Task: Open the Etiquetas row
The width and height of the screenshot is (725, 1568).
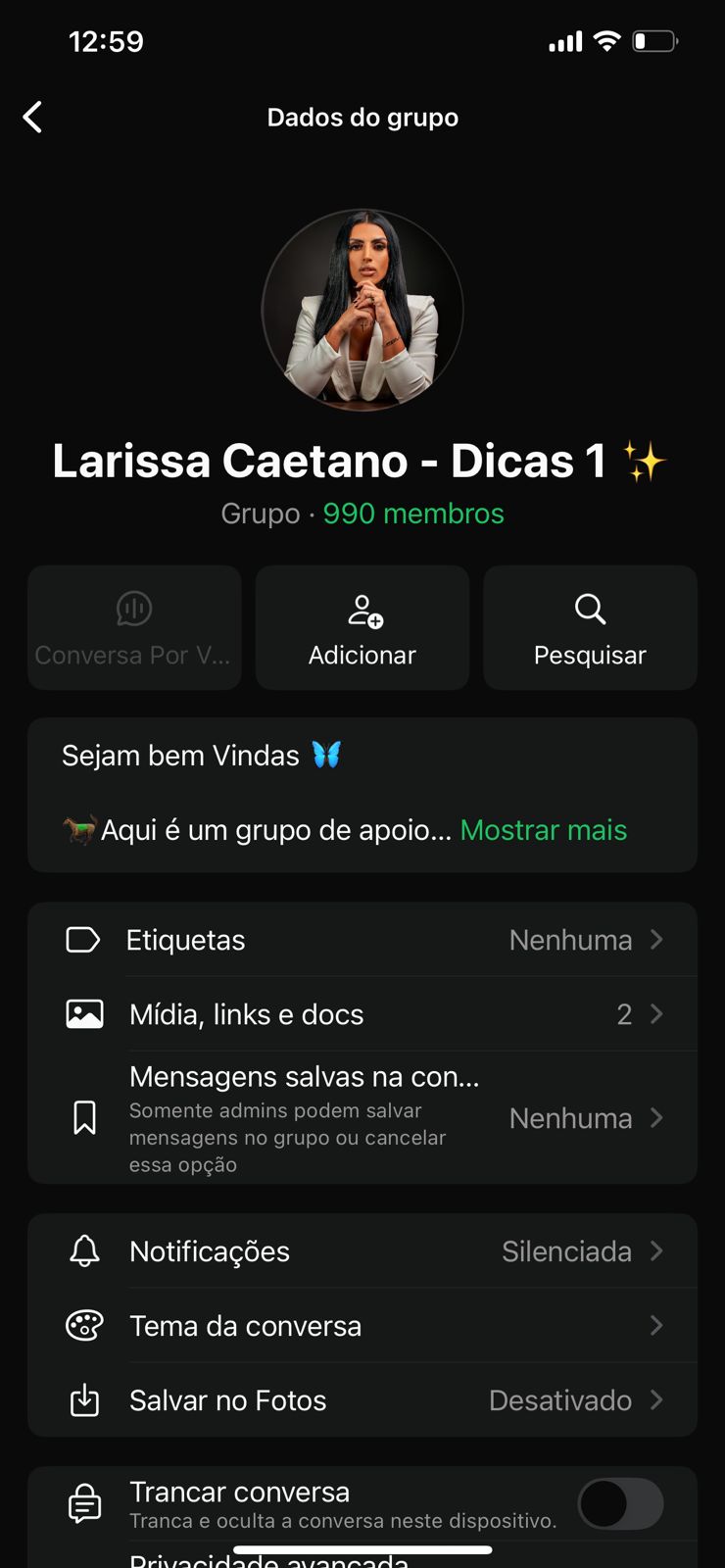Action: pos(362,940)
